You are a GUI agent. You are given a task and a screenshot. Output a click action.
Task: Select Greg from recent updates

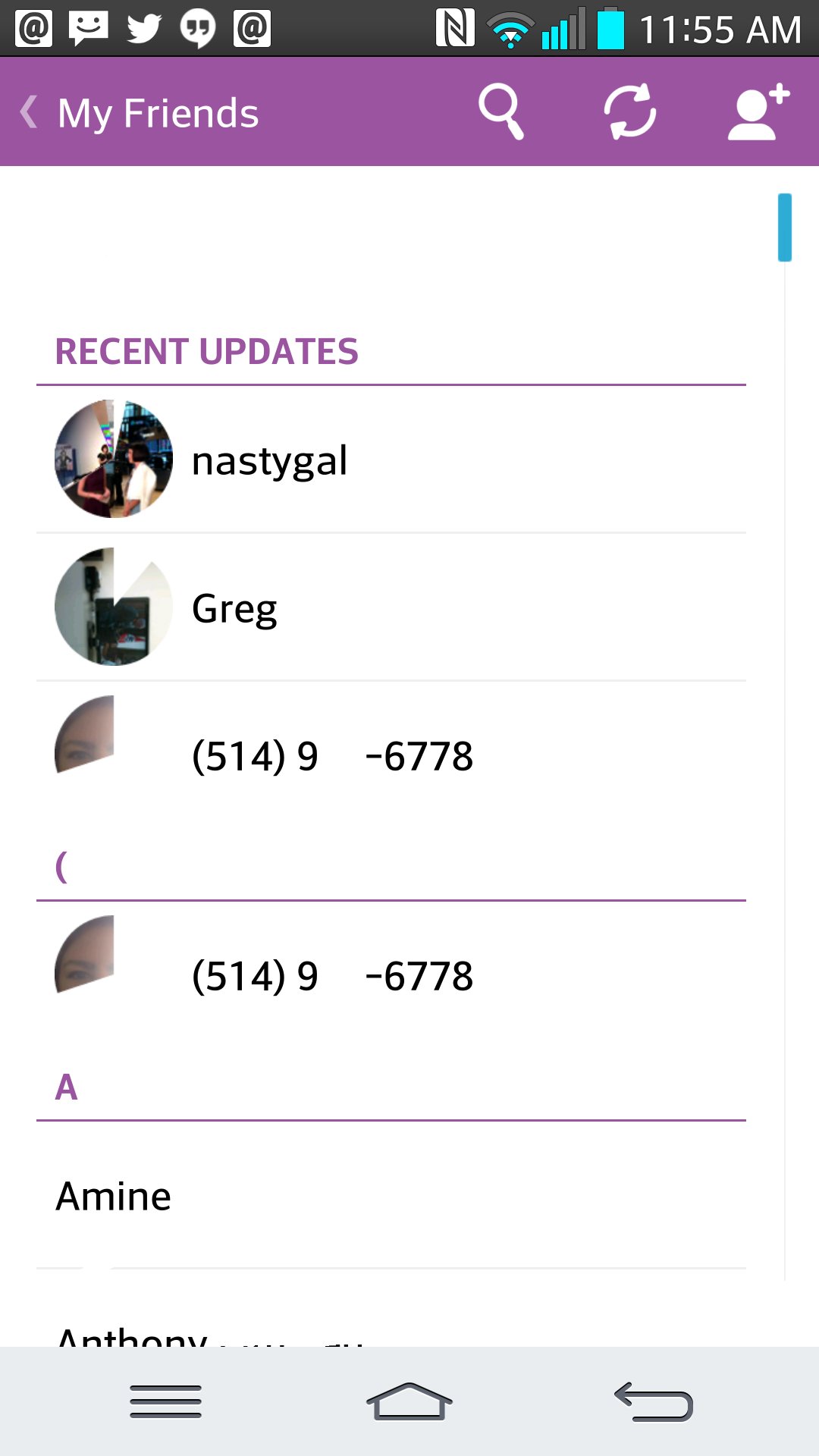pos(391,607)
